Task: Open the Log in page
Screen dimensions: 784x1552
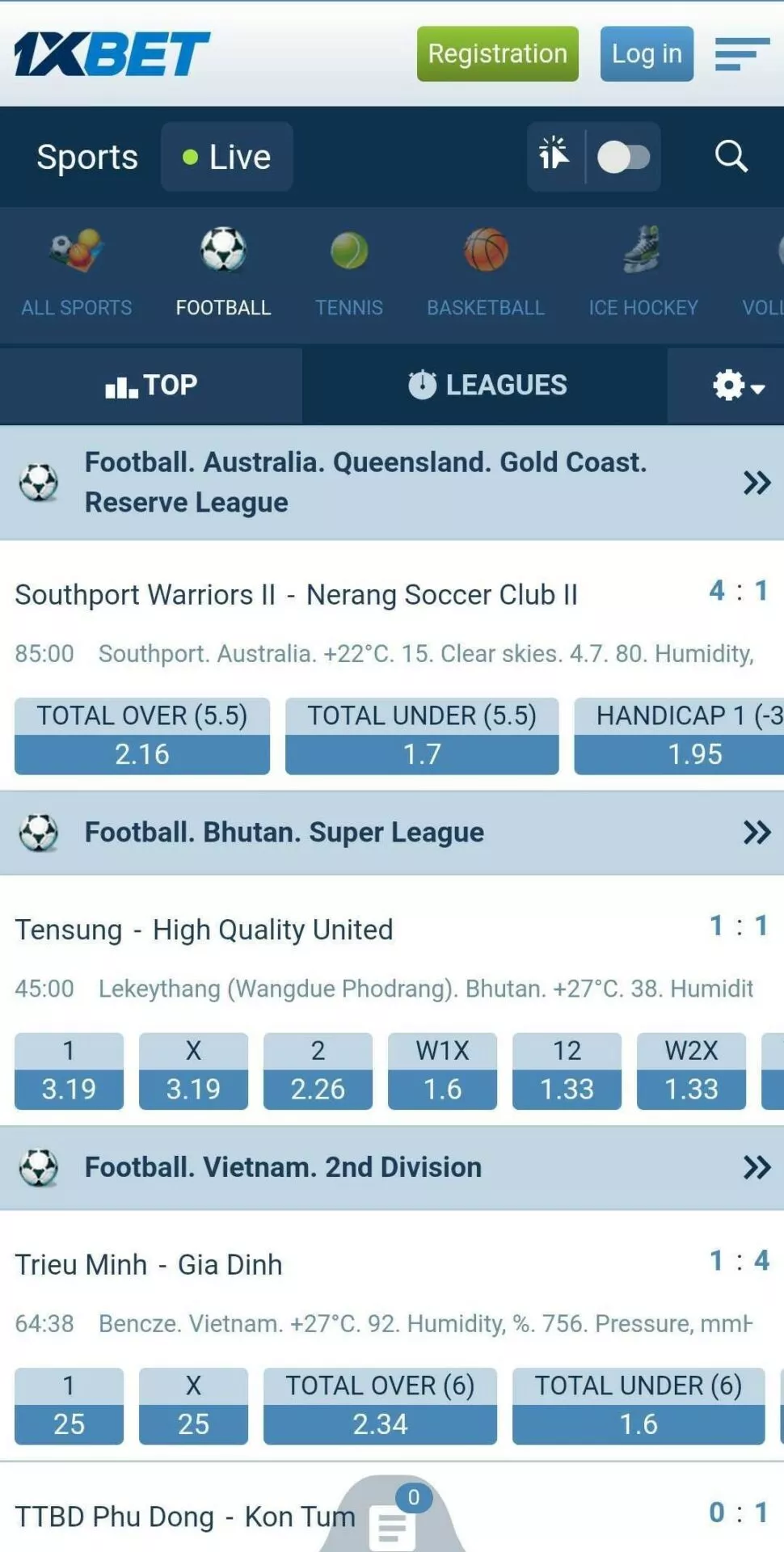Action: 646,54
